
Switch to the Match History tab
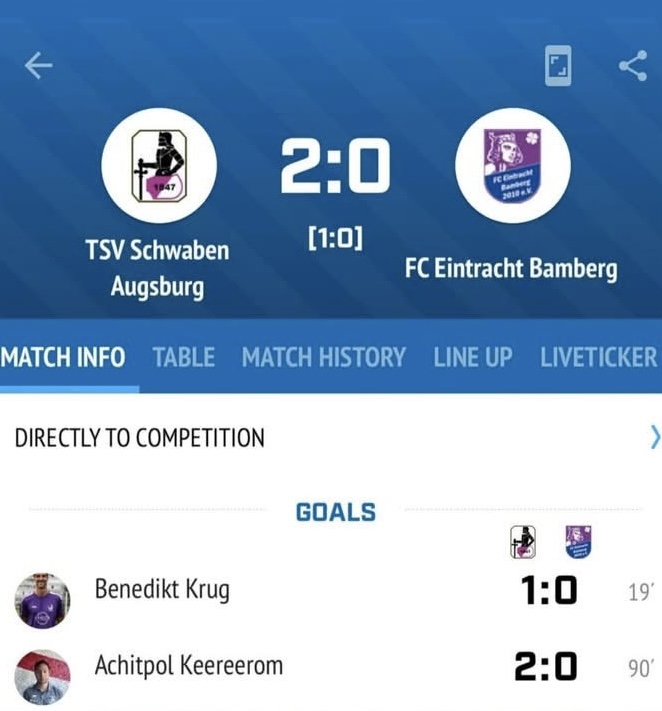323,357
